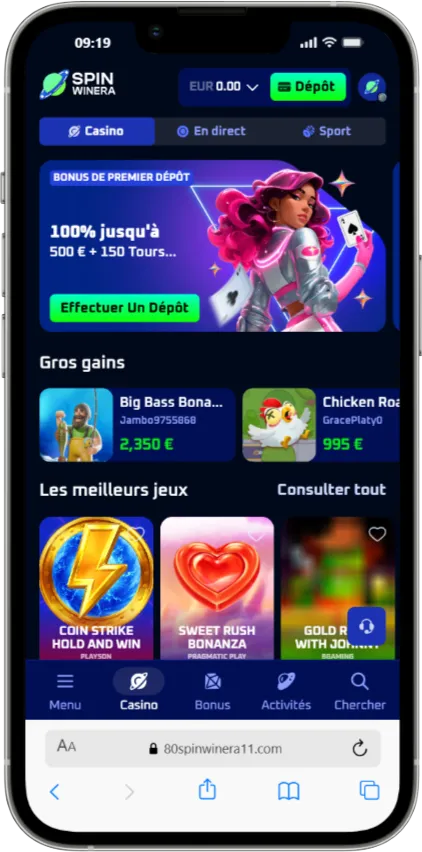422x852 pixels.
Task: Open Safari's share sheet icon
Action: pos(207,790)
